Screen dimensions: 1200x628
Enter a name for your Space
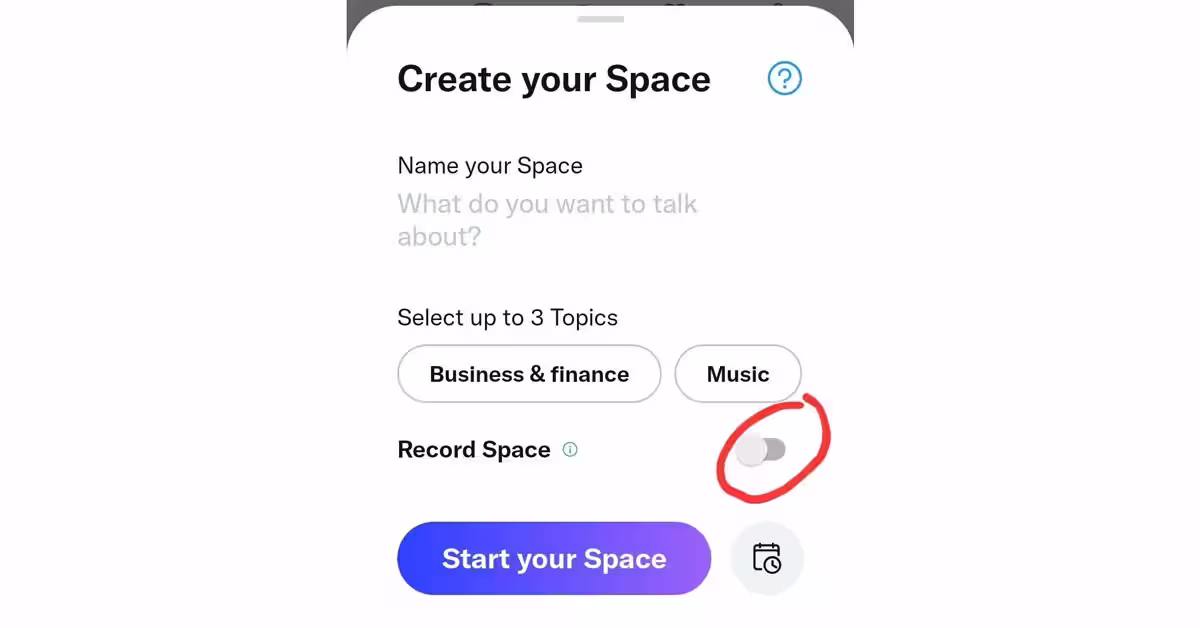tap(547, 219)
